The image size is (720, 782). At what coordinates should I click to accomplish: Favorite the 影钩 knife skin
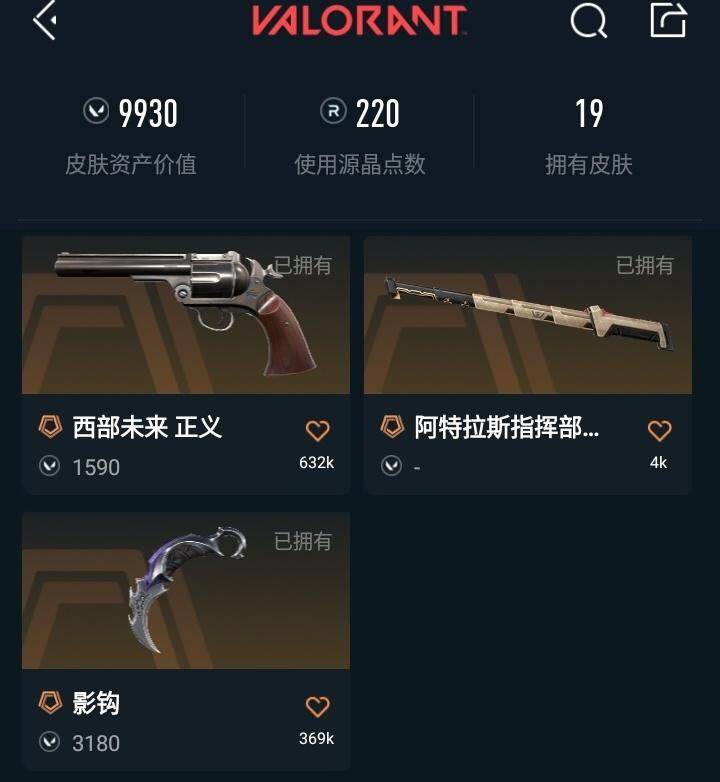317,707
